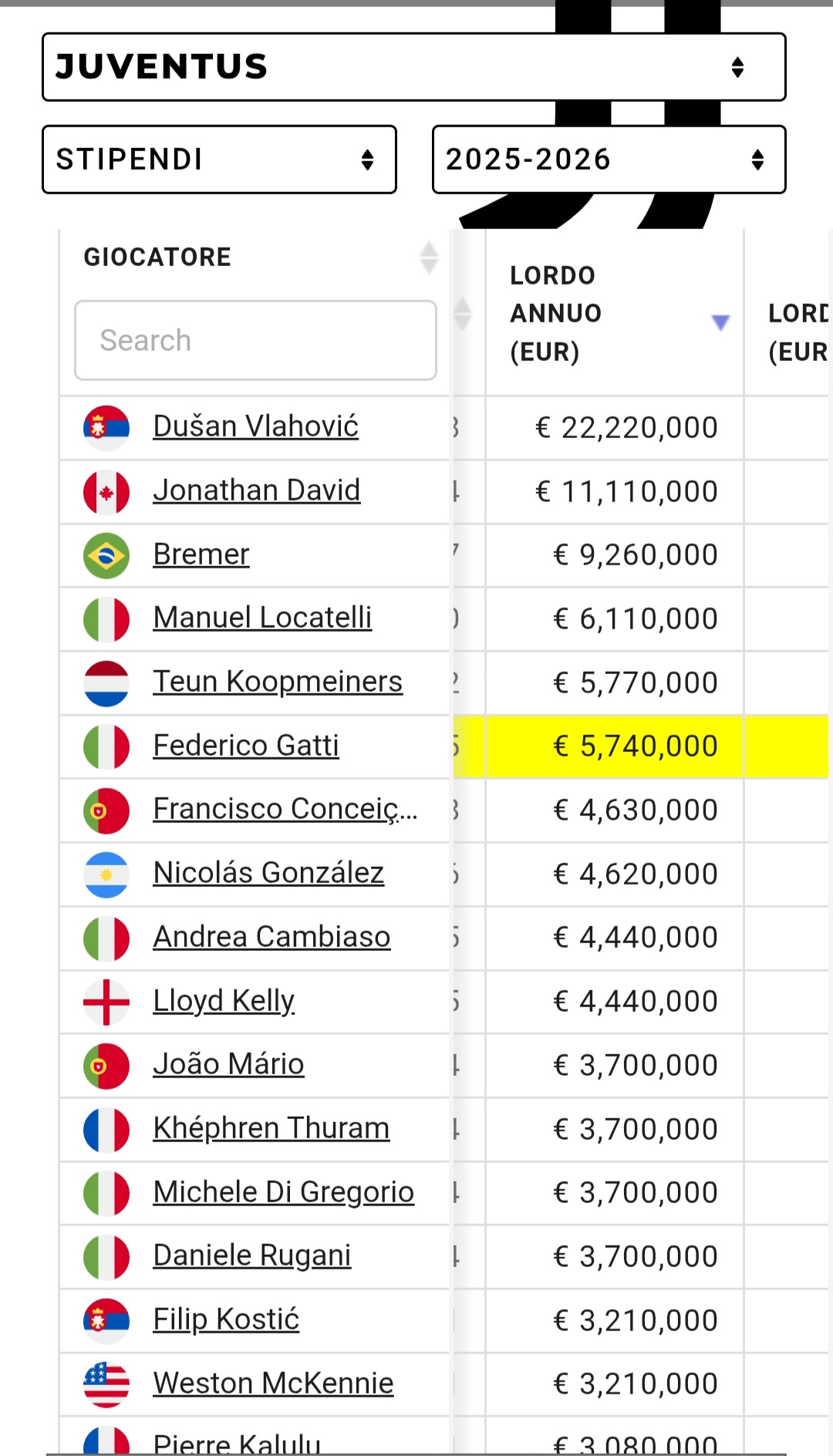Screen dimensions: 833x1456
Task: Open Federico Gatti's player page
Action: [246, 746]
